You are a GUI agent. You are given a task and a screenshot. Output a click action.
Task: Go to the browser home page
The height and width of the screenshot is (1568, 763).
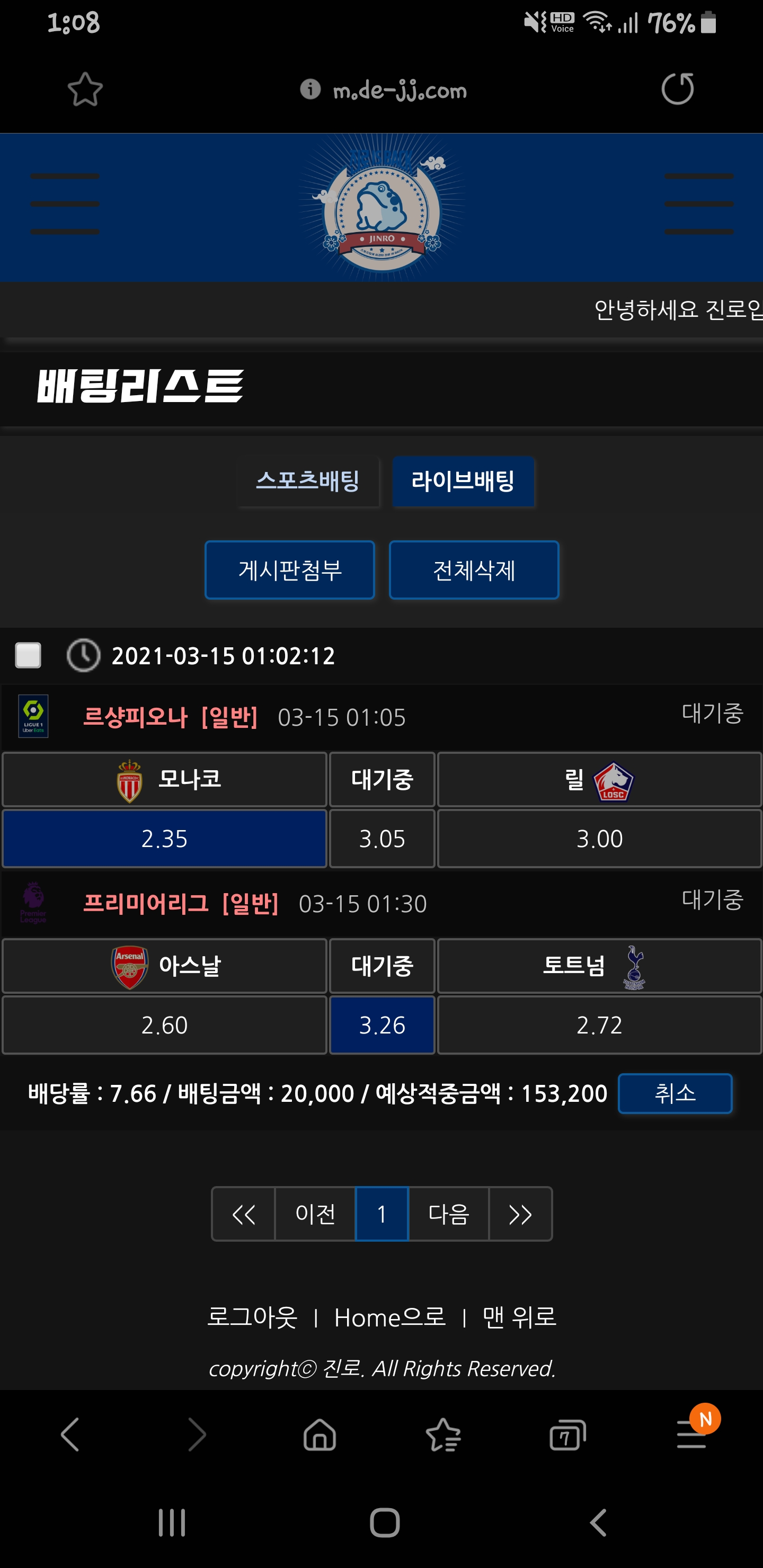[x=320, y=1436]
